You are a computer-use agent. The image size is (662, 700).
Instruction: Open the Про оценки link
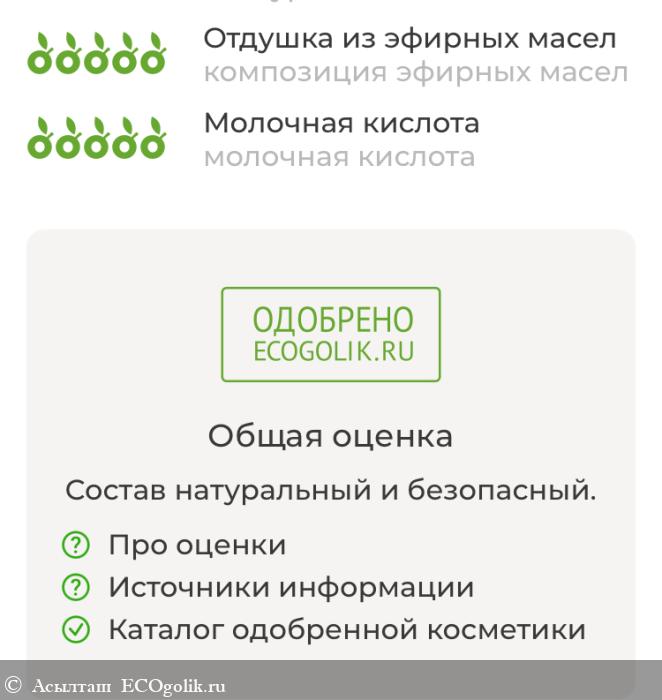197,545
